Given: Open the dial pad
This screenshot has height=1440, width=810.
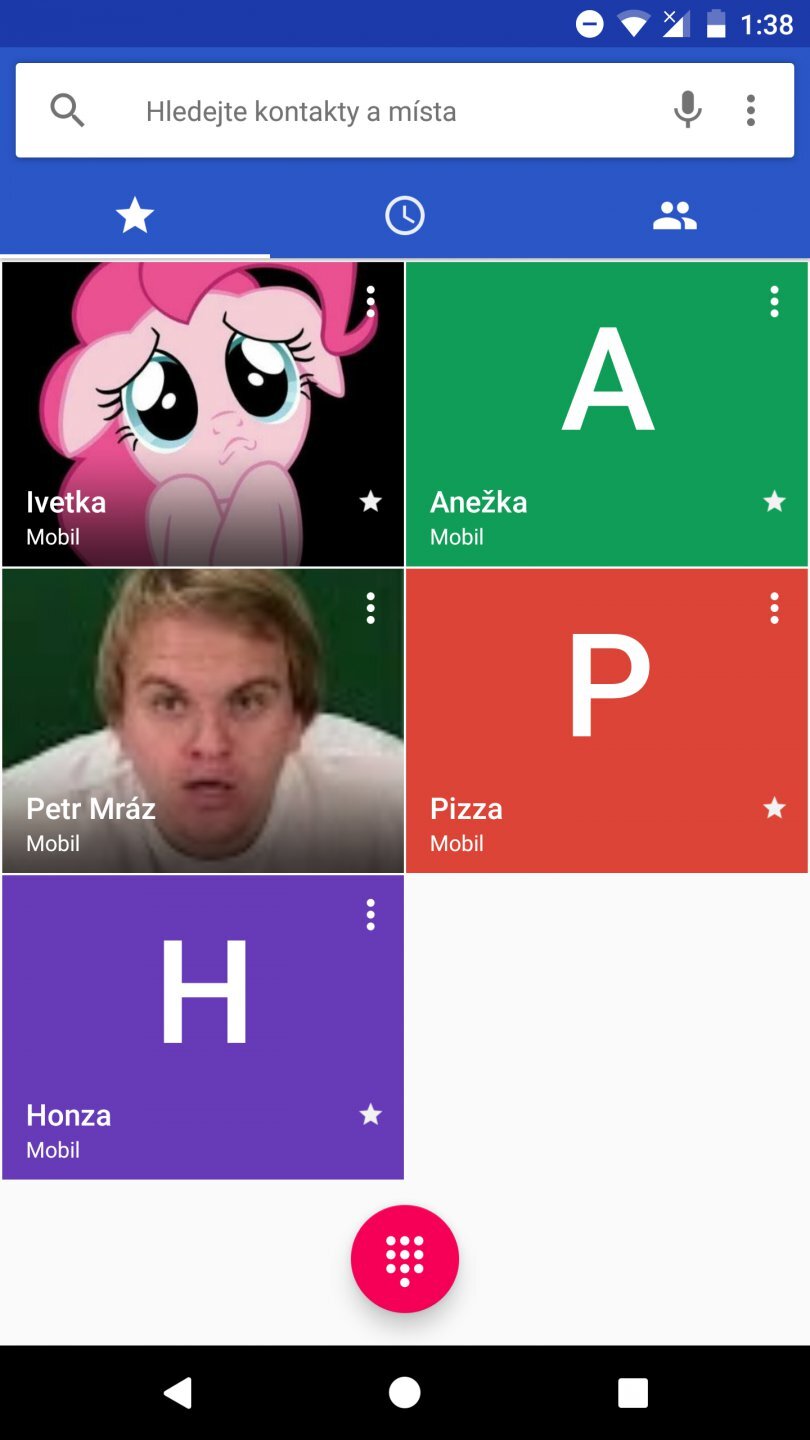Looking at the screenshot, I should (405, 1259).
